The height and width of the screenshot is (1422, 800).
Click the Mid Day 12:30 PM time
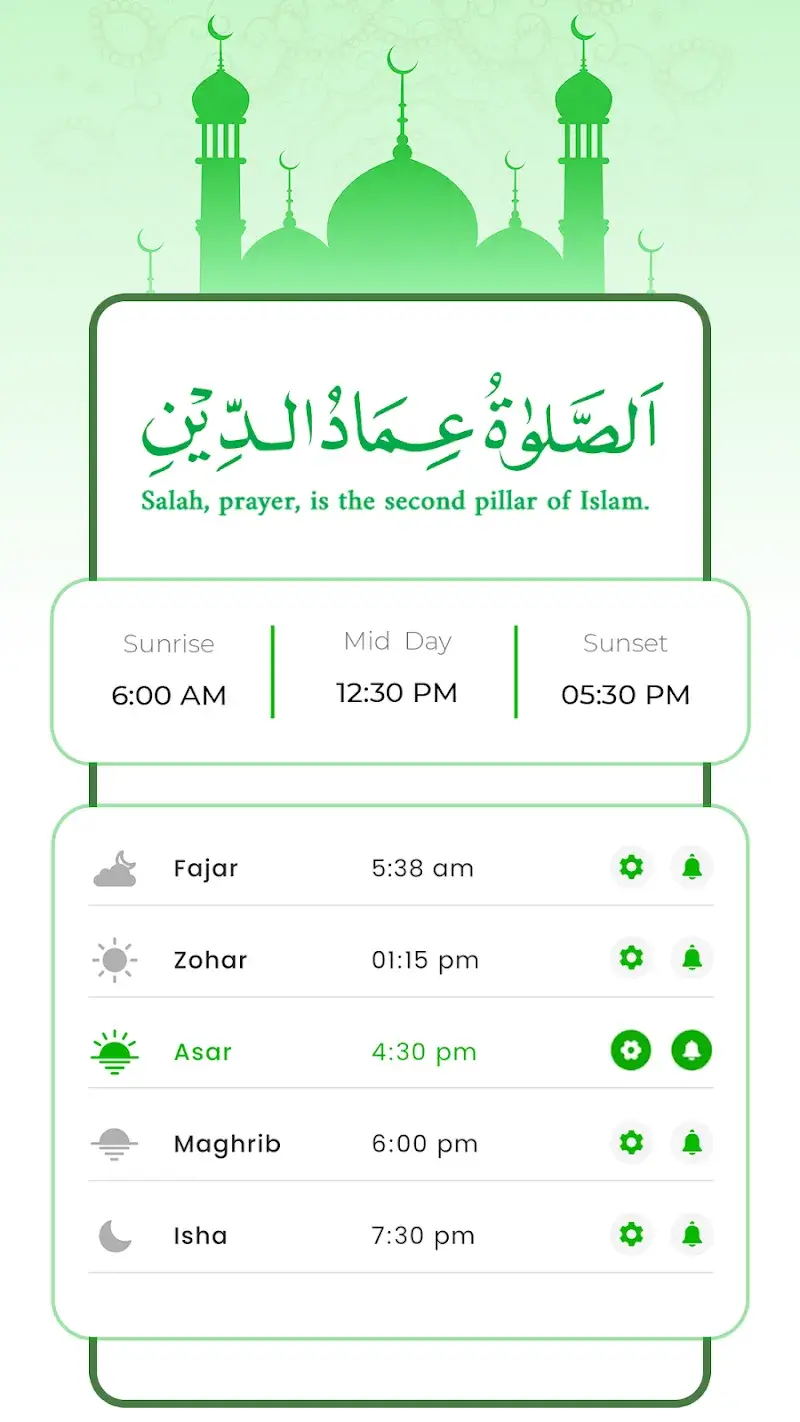(x=397, y=692)
